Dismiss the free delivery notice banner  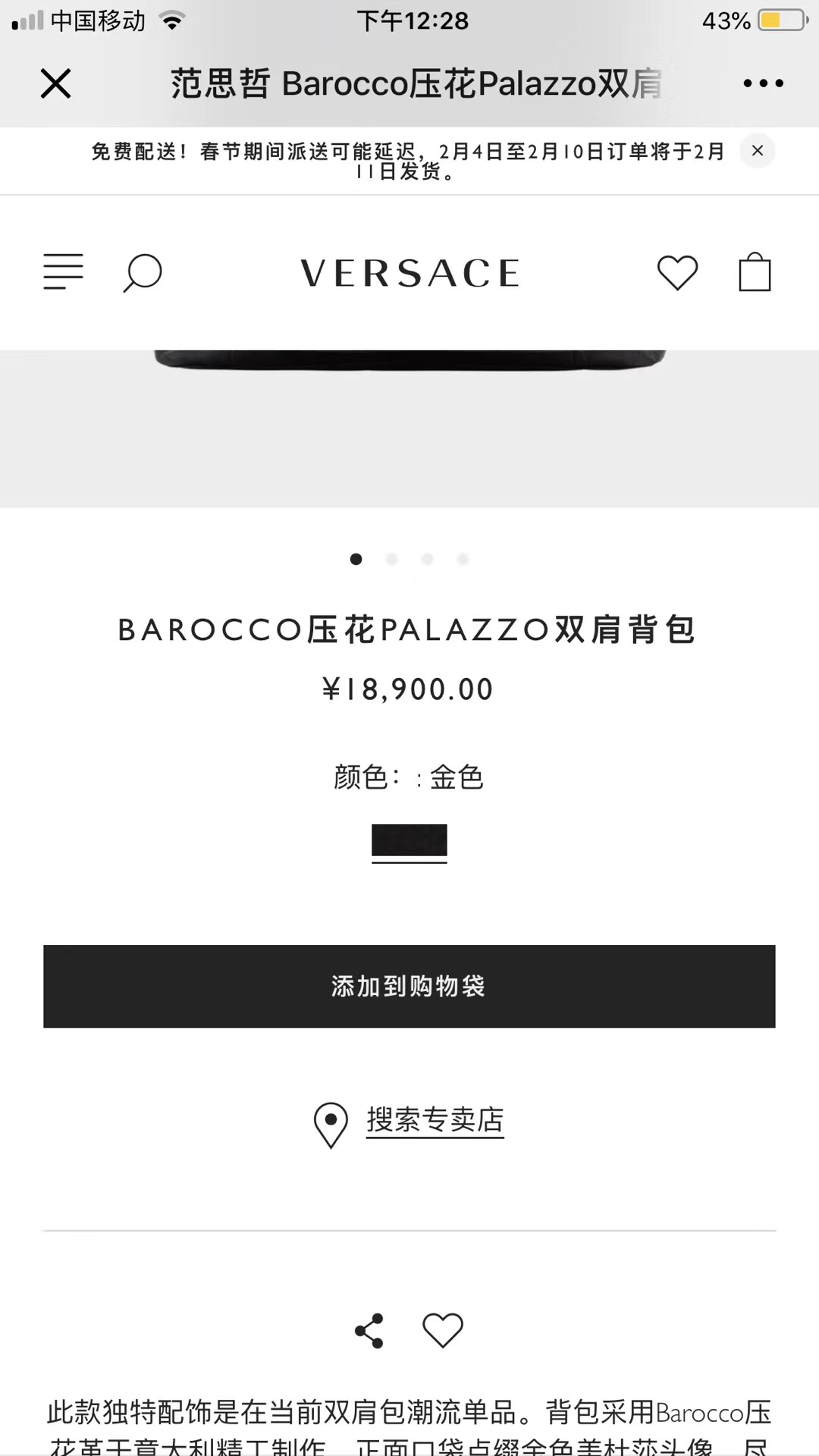[x=757, y=151]
